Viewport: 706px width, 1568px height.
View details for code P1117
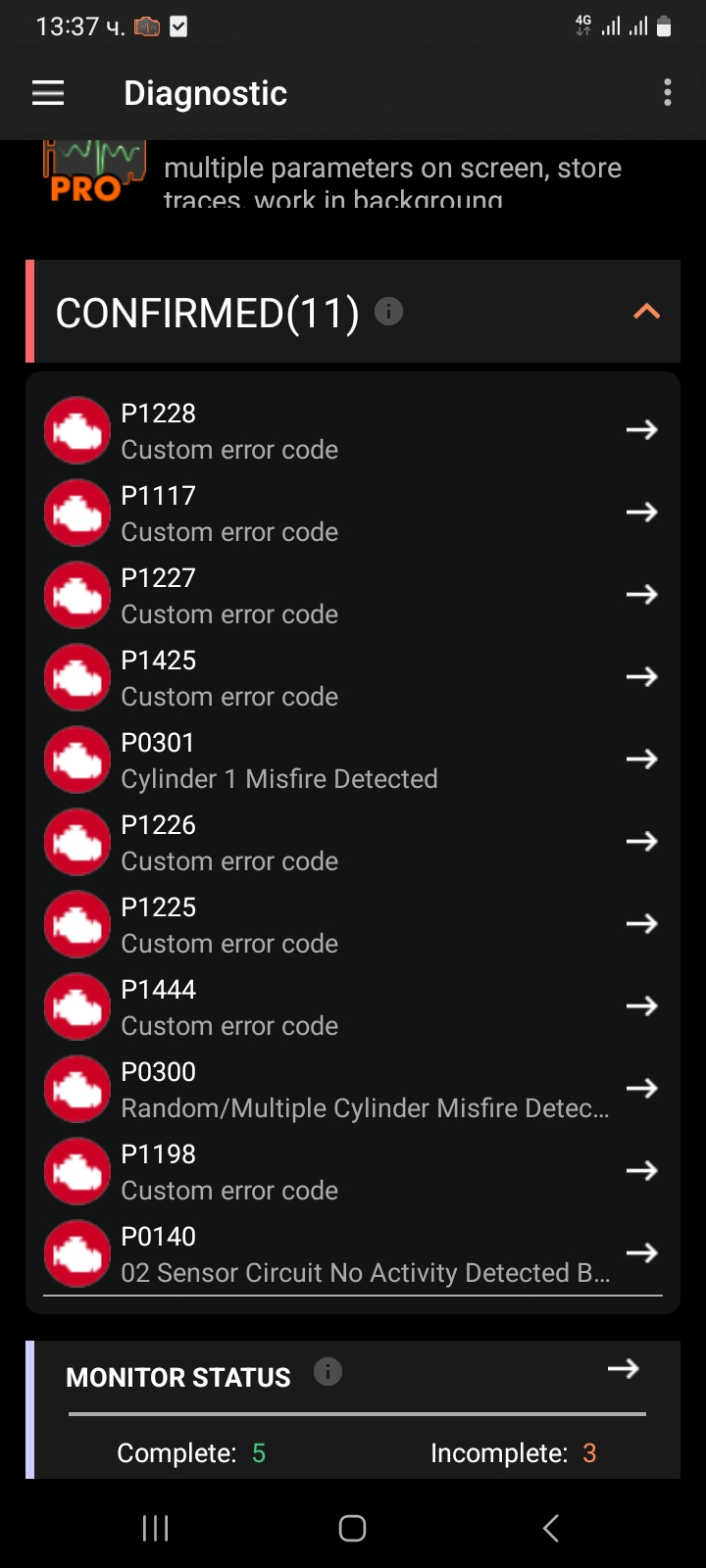[x=353, y=513]
